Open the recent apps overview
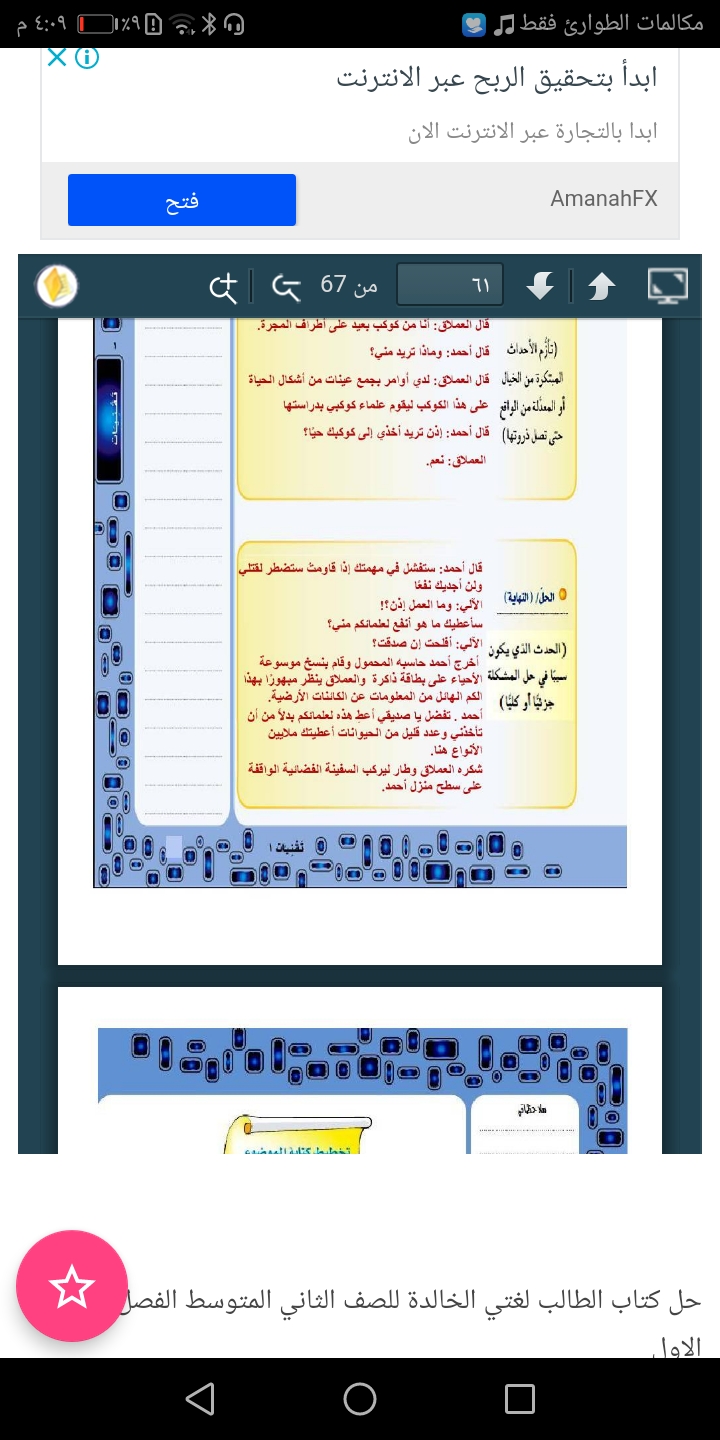The image size is (720, 1440). [x=520, y=1398]
